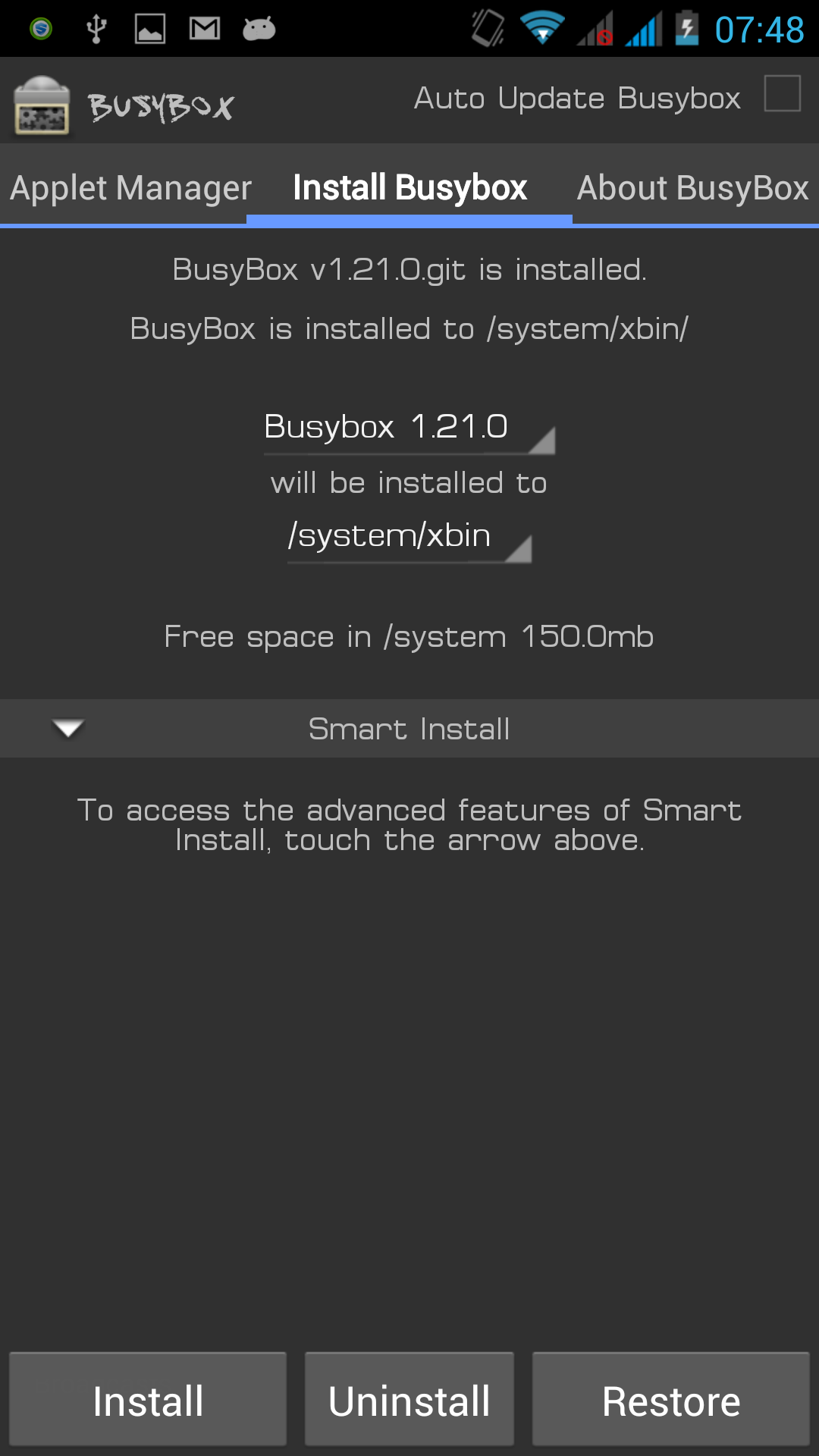Change the /system/xbin install path dropdown
Viewport: 819px width, 1456px height.
[x=409, y=536]
